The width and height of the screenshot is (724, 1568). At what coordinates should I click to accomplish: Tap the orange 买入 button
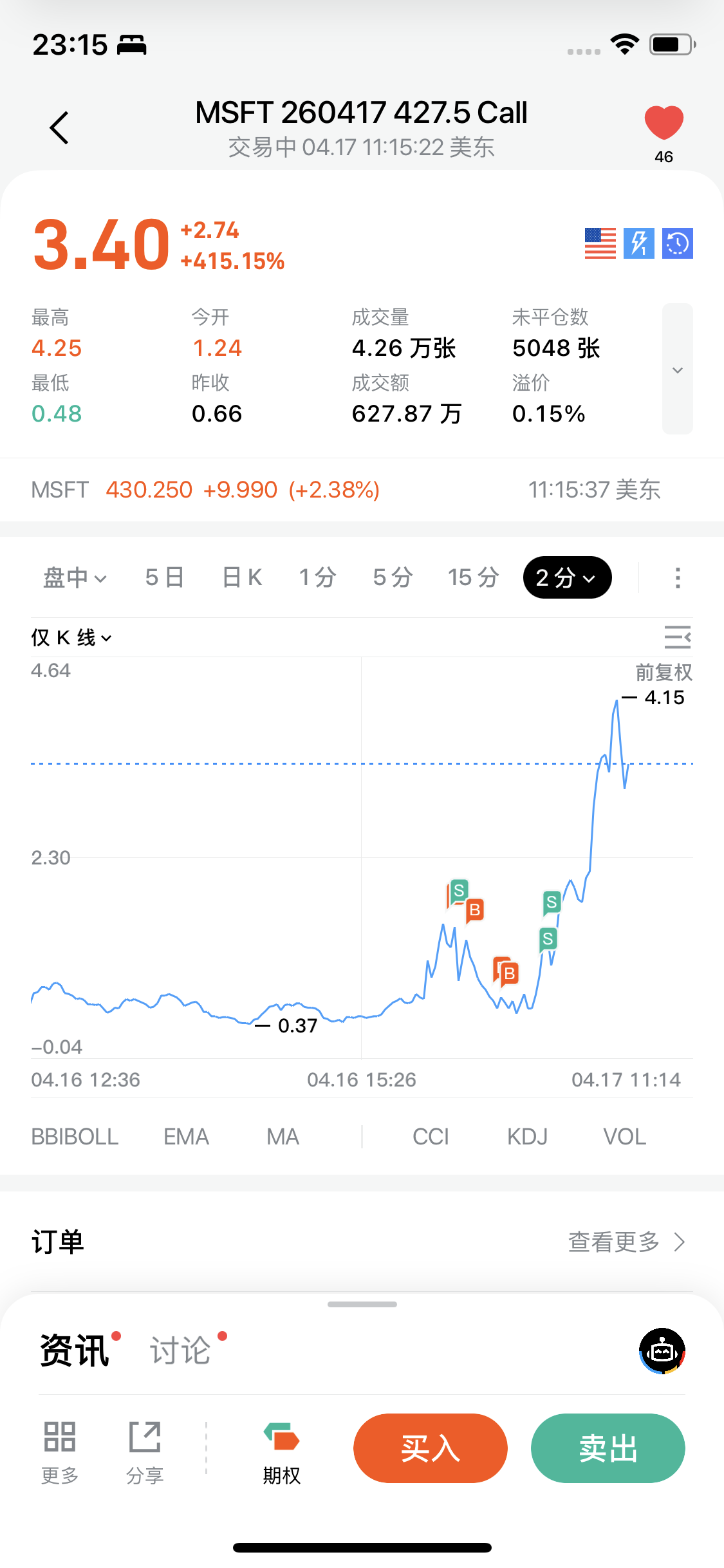pyautogui.click(x=430, y=1448)
